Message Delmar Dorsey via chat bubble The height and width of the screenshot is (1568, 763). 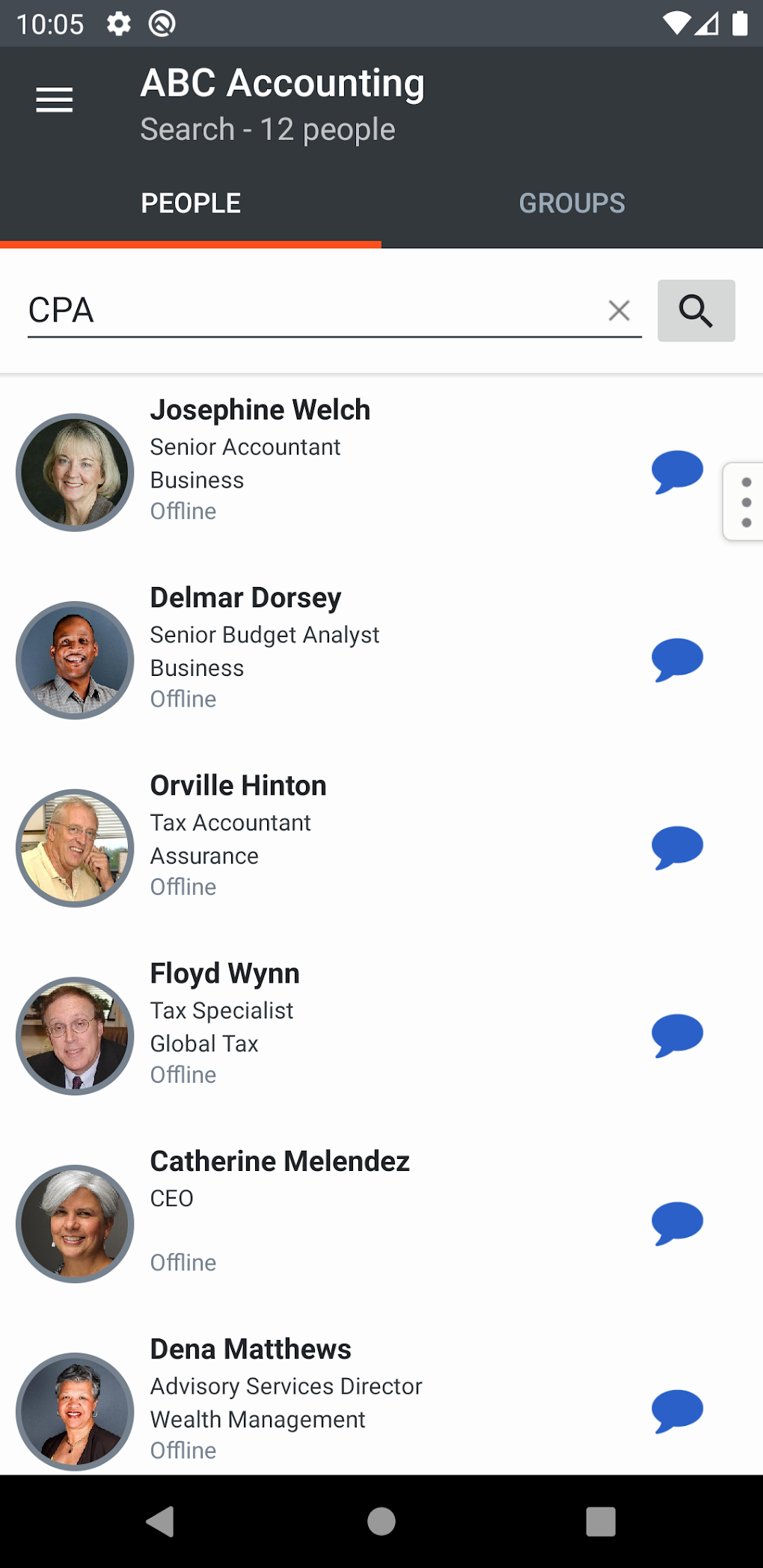coord(675,659)
